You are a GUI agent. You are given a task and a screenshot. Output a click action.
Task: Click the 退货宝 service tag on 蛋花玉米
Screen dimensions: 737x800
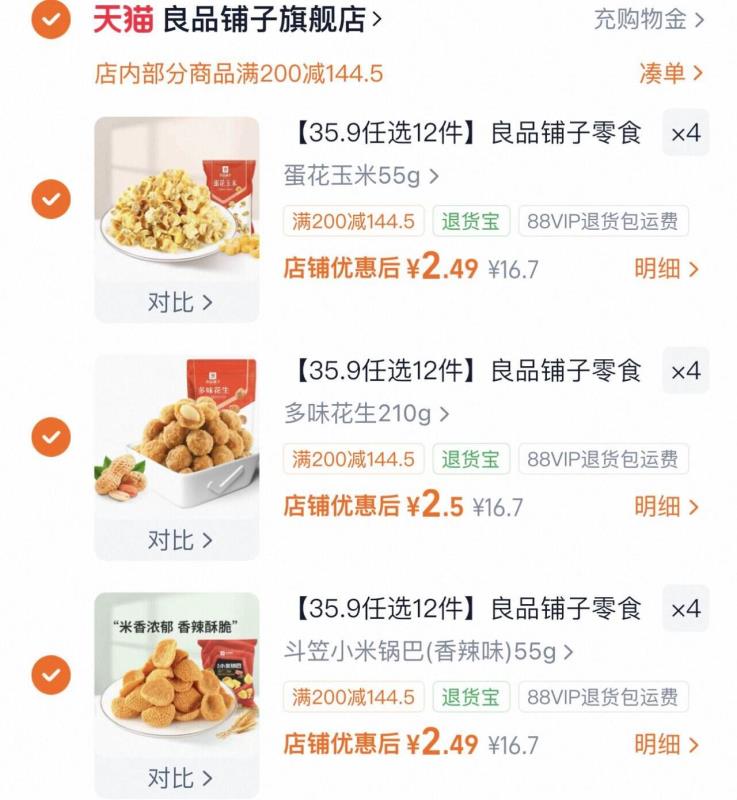point(471,220)
